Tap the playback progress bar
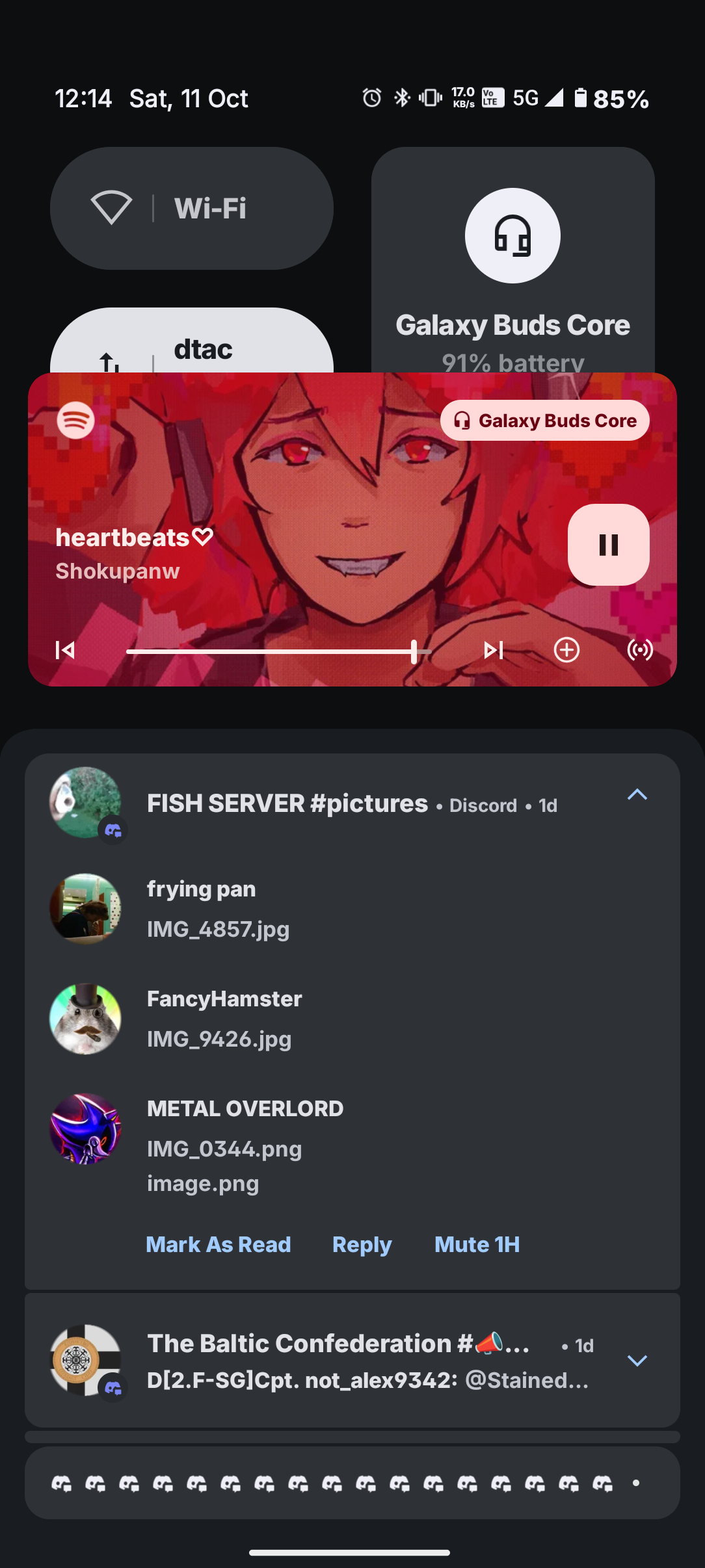 click(x=278, y=651)
